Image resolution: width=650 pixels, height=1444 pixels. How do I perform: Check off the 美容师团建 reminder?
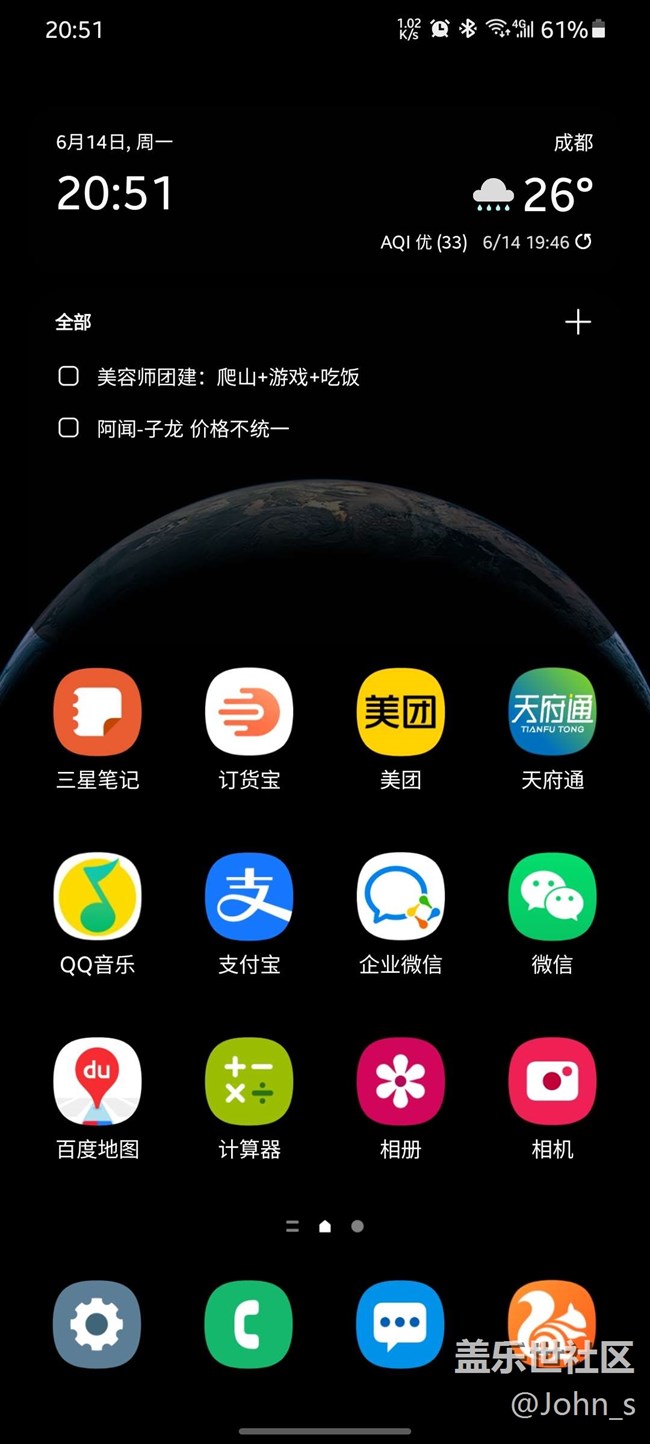(69, 377)
